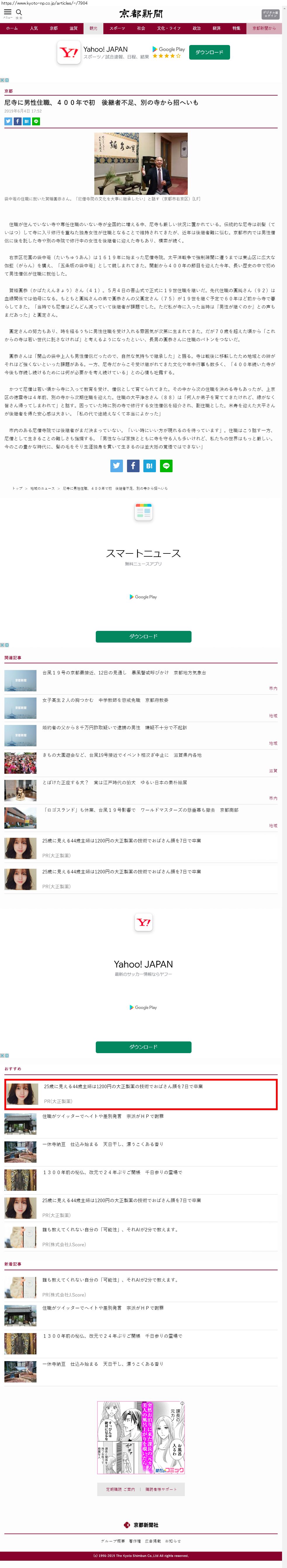Share via the small LINE icon under the date
This screenshot has height=1568, width=287.
coord(36,122)
